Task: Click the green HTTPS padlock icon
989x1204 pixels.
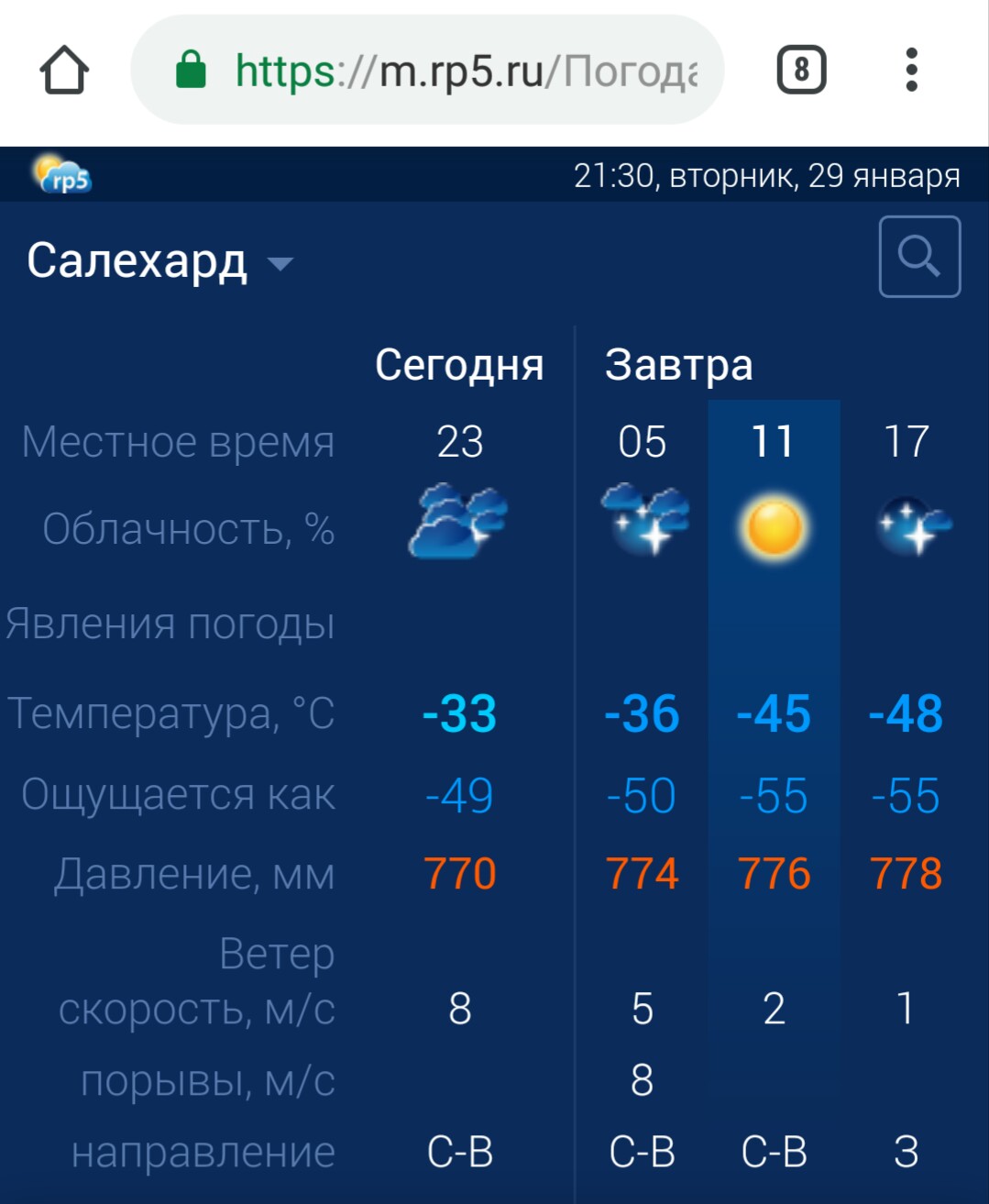Action: [190, 68]
